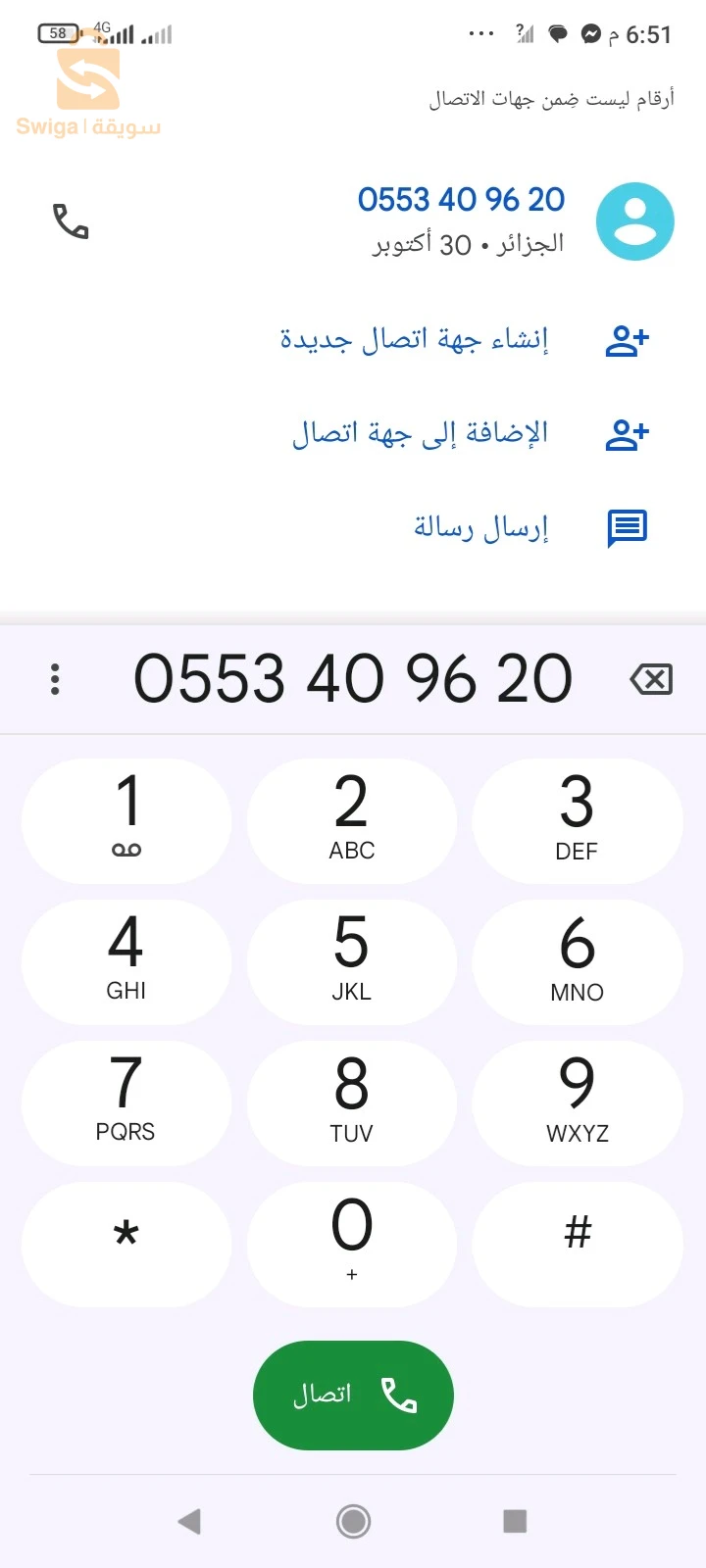The width and height of the screenshot is (706, 1568).
Task: Enter 3 using the DEF key
Action: point(578,821)
